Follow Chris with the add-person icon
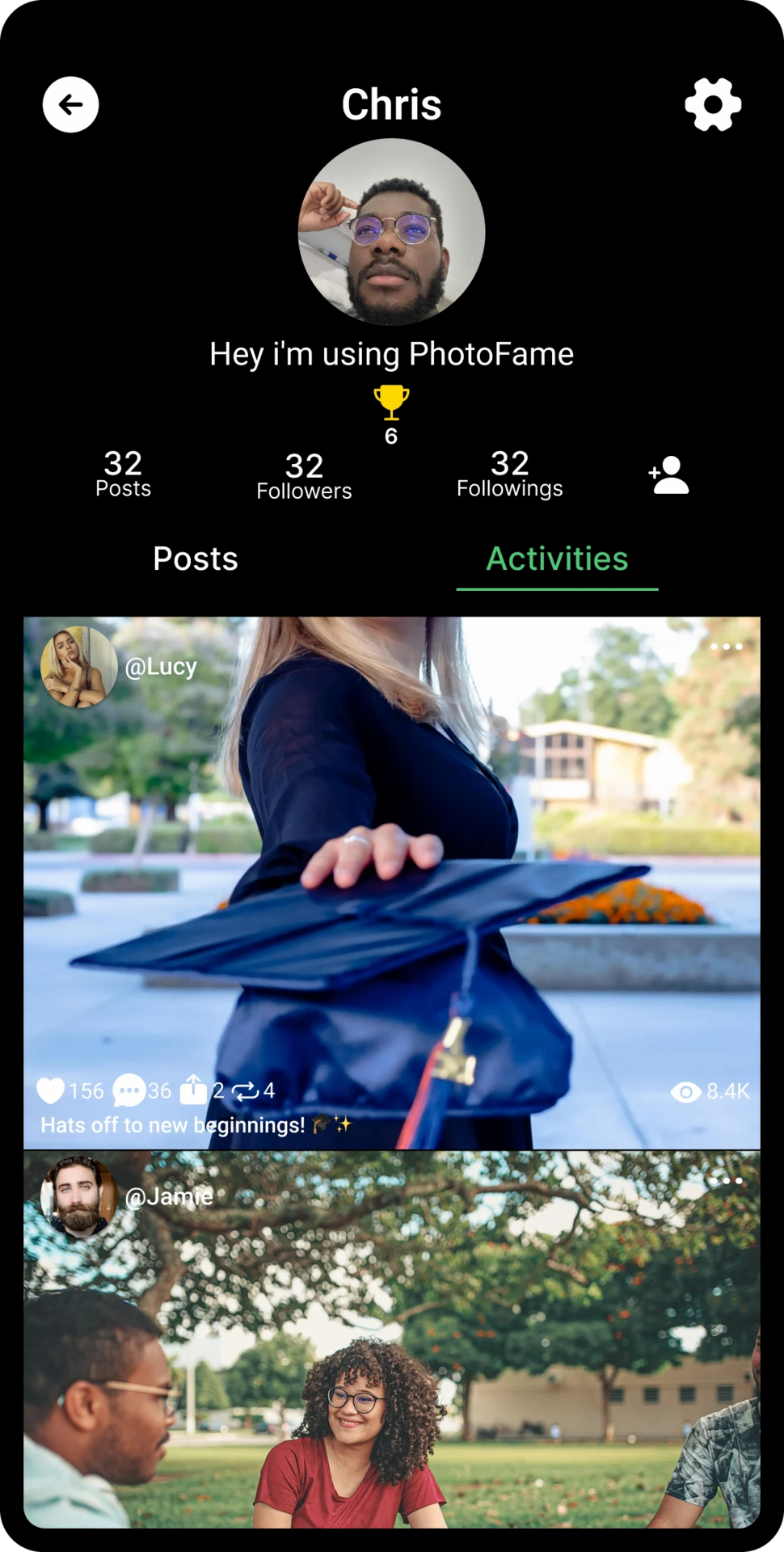The image size is (784, 1552). pyautogui.click(x=669, y=475)
